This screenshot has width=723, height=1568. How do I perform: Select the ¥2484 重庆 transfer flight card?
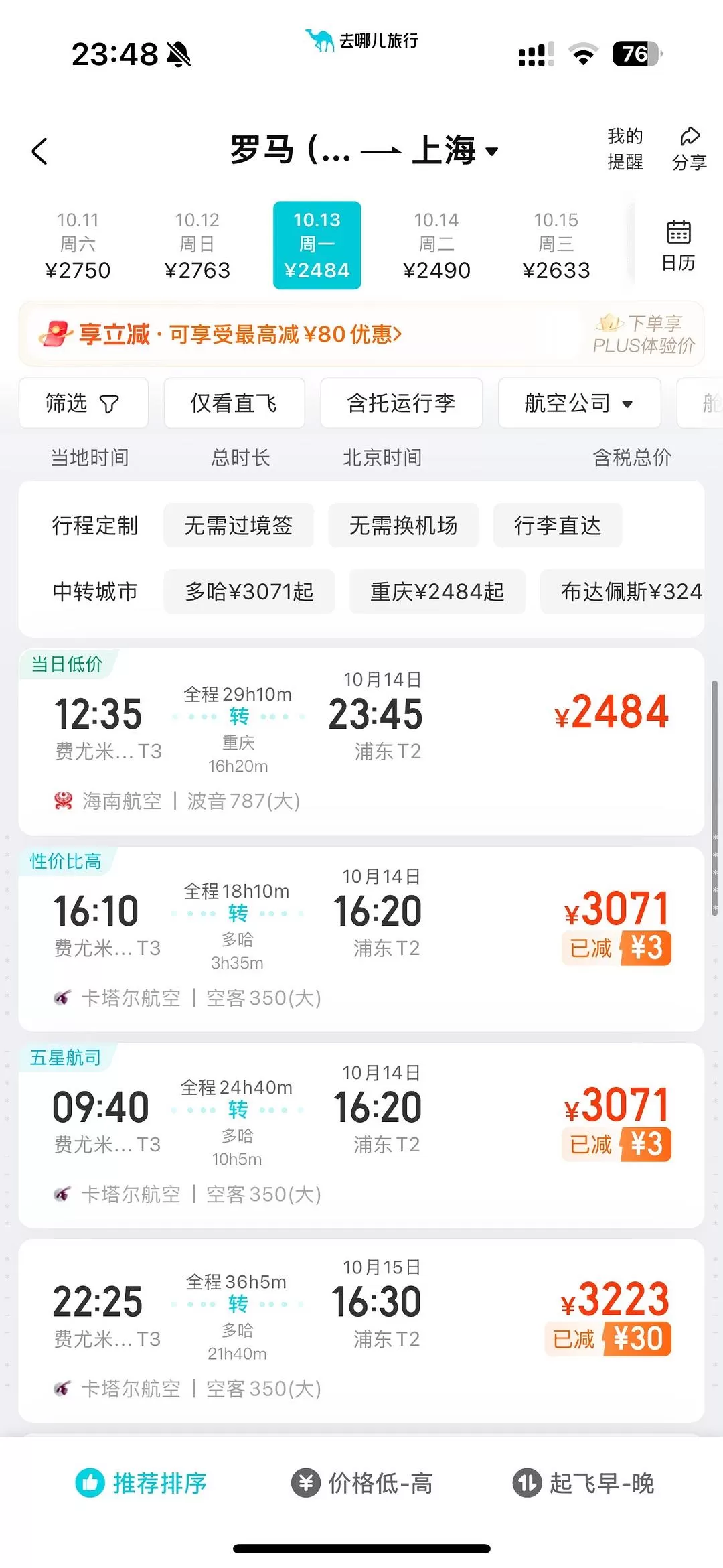pos(361,737)
